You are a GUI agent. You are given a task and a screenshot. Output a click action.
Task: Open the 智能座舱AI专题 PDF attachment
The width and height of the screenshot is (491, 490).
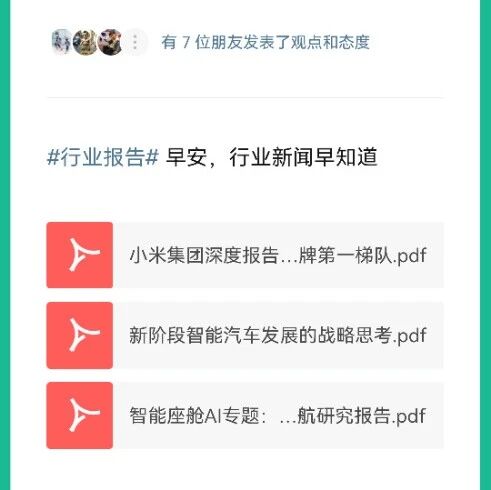pos(245,415)
